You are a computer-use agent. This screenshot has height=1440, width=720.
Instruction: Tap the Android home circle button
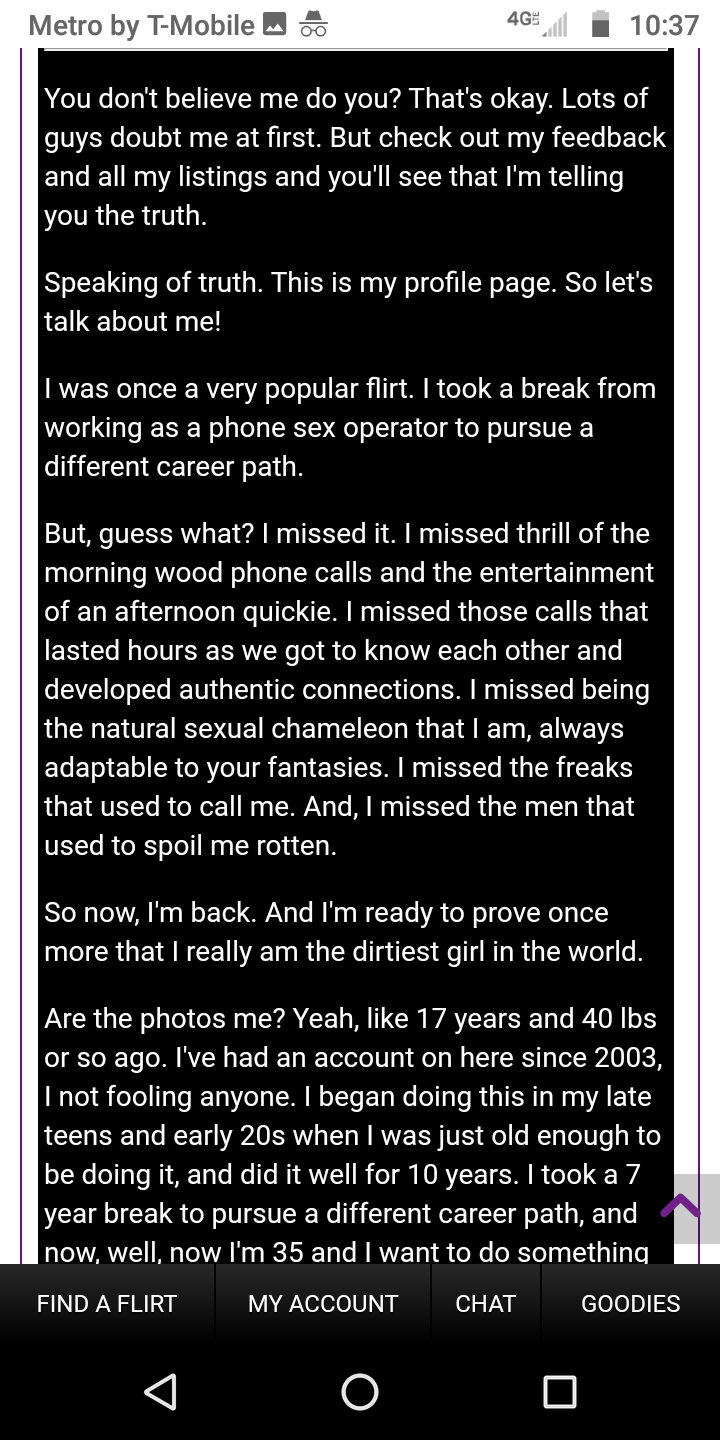click(360, 1391)
